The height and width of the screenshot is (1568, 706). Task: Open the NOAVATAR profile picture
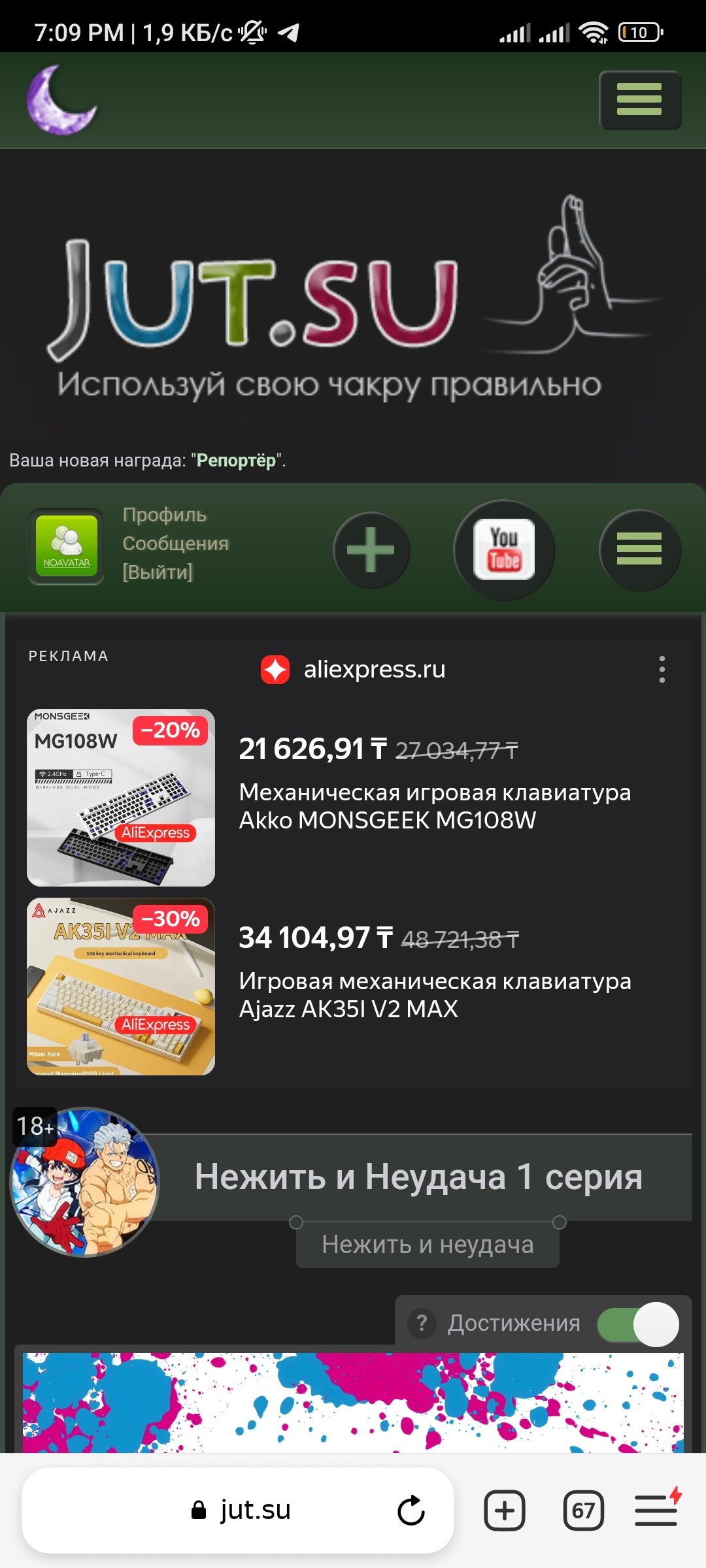[66, 546]
